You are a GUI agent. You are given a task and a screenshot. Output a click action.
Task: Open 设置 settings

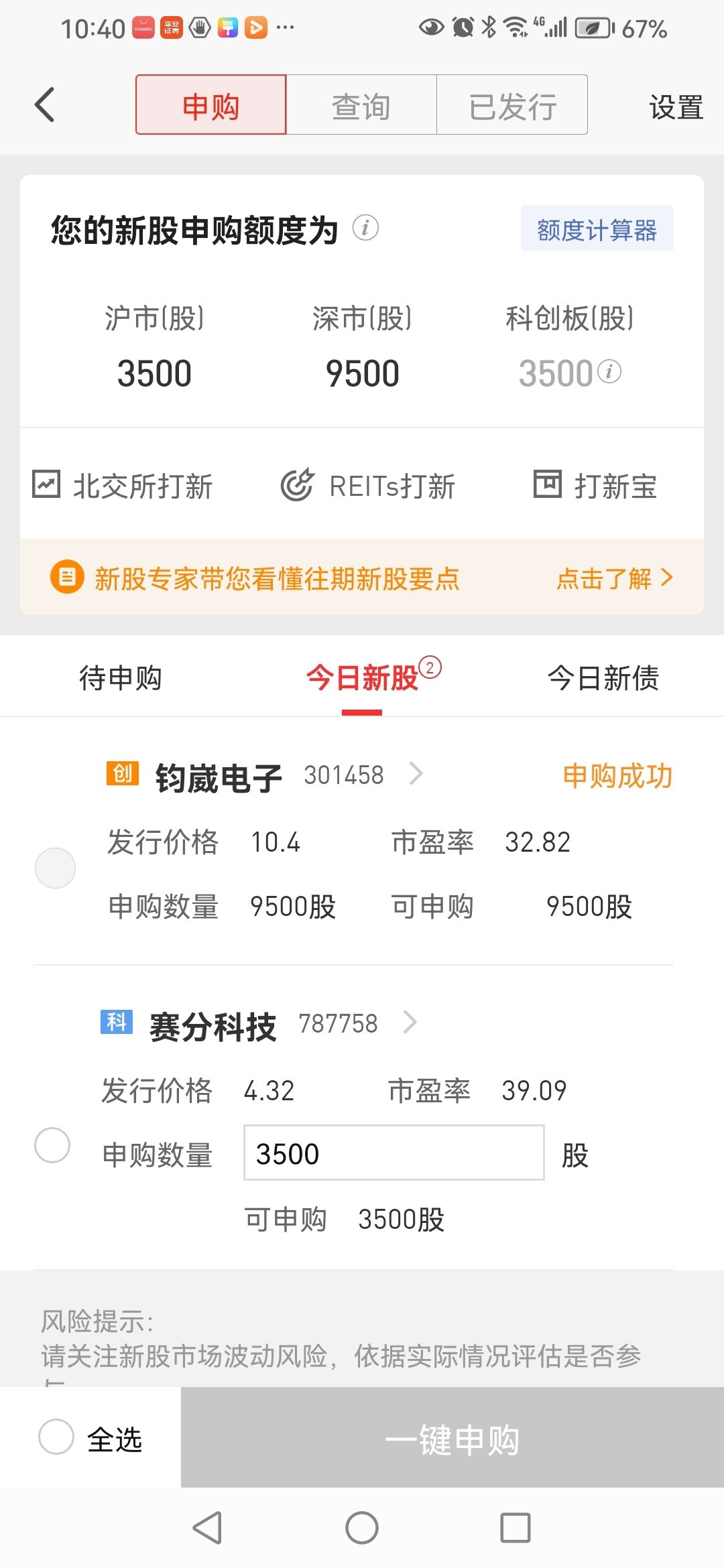coord(676,107)
